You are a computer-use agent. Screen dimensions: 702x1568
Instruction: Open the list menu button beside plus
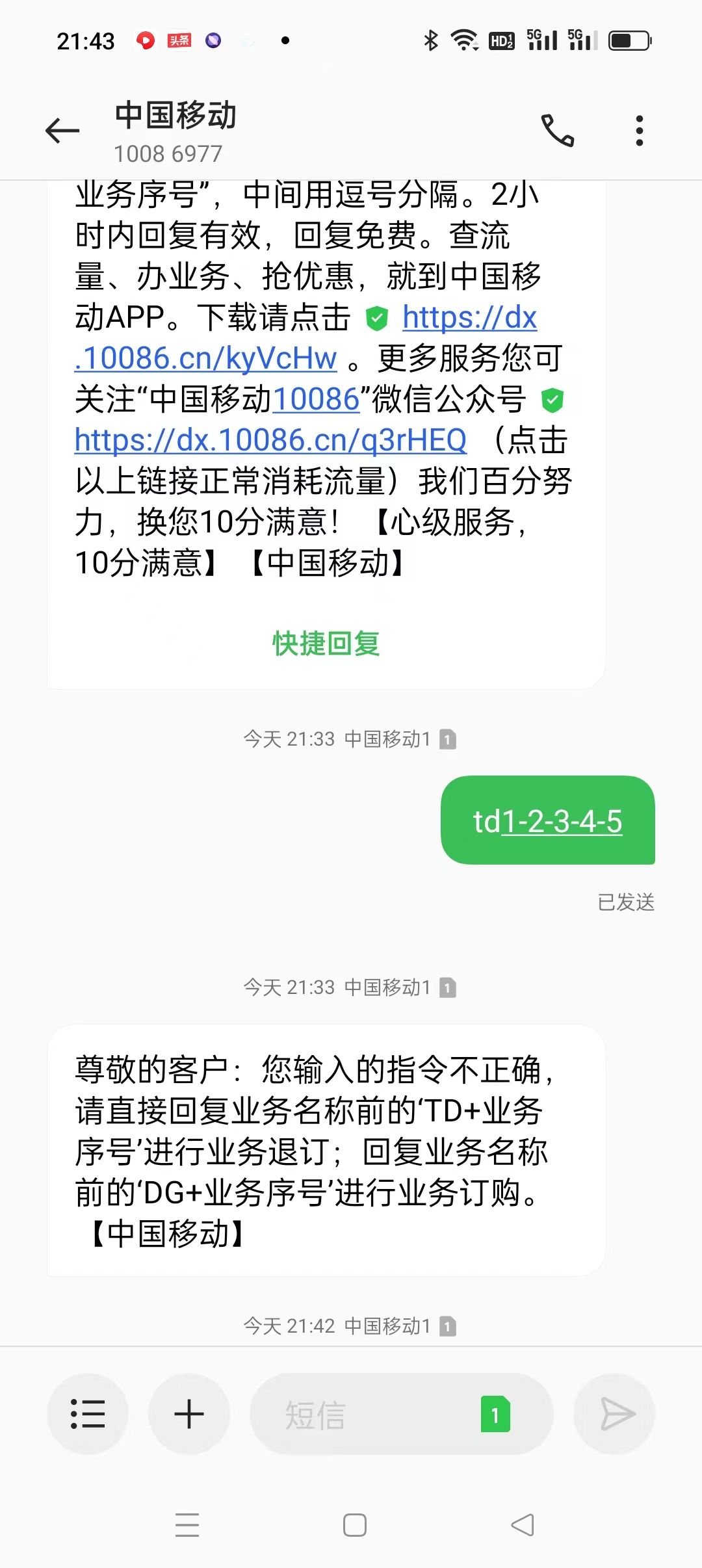coord(87,1413)
